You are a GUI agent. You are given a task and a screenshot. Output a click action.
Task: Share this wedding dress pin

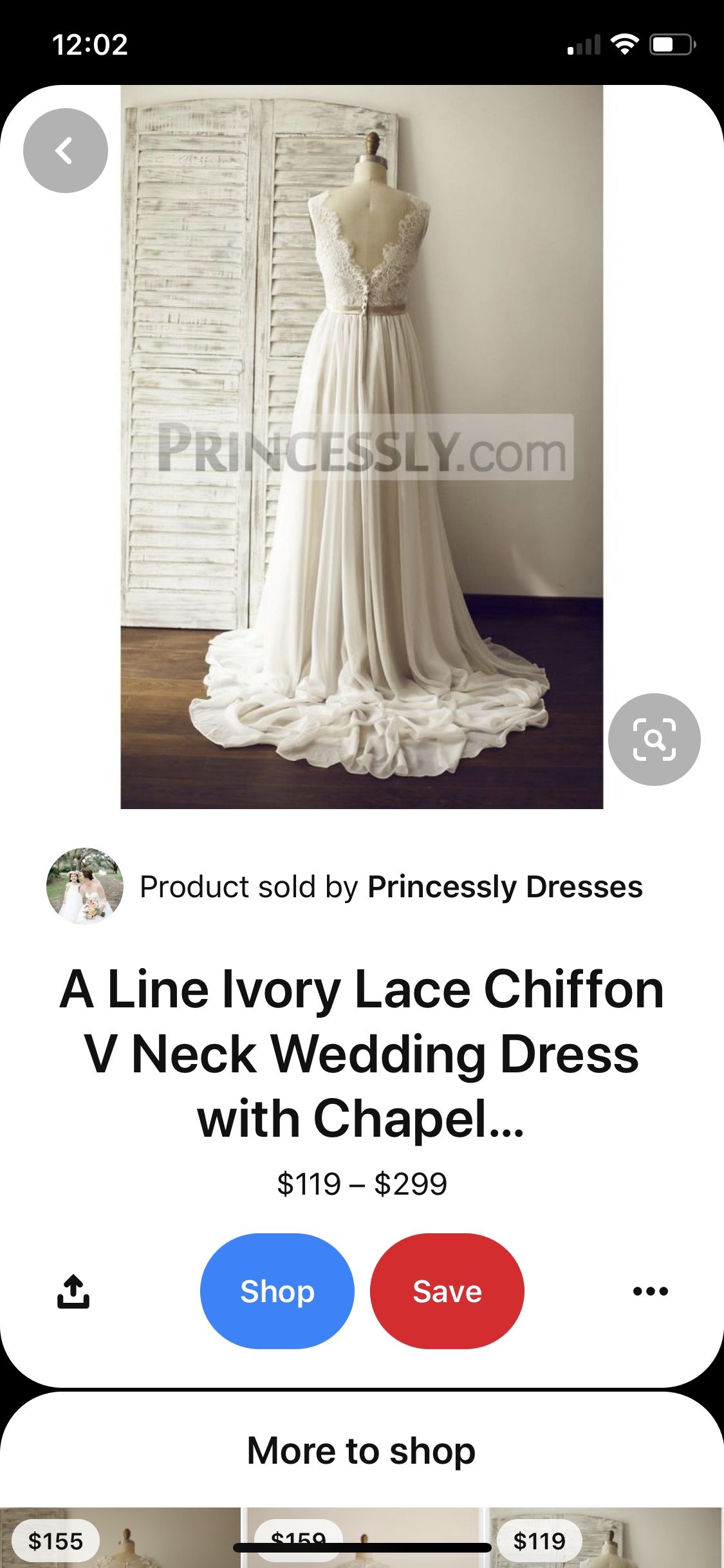pos(73,1291)
